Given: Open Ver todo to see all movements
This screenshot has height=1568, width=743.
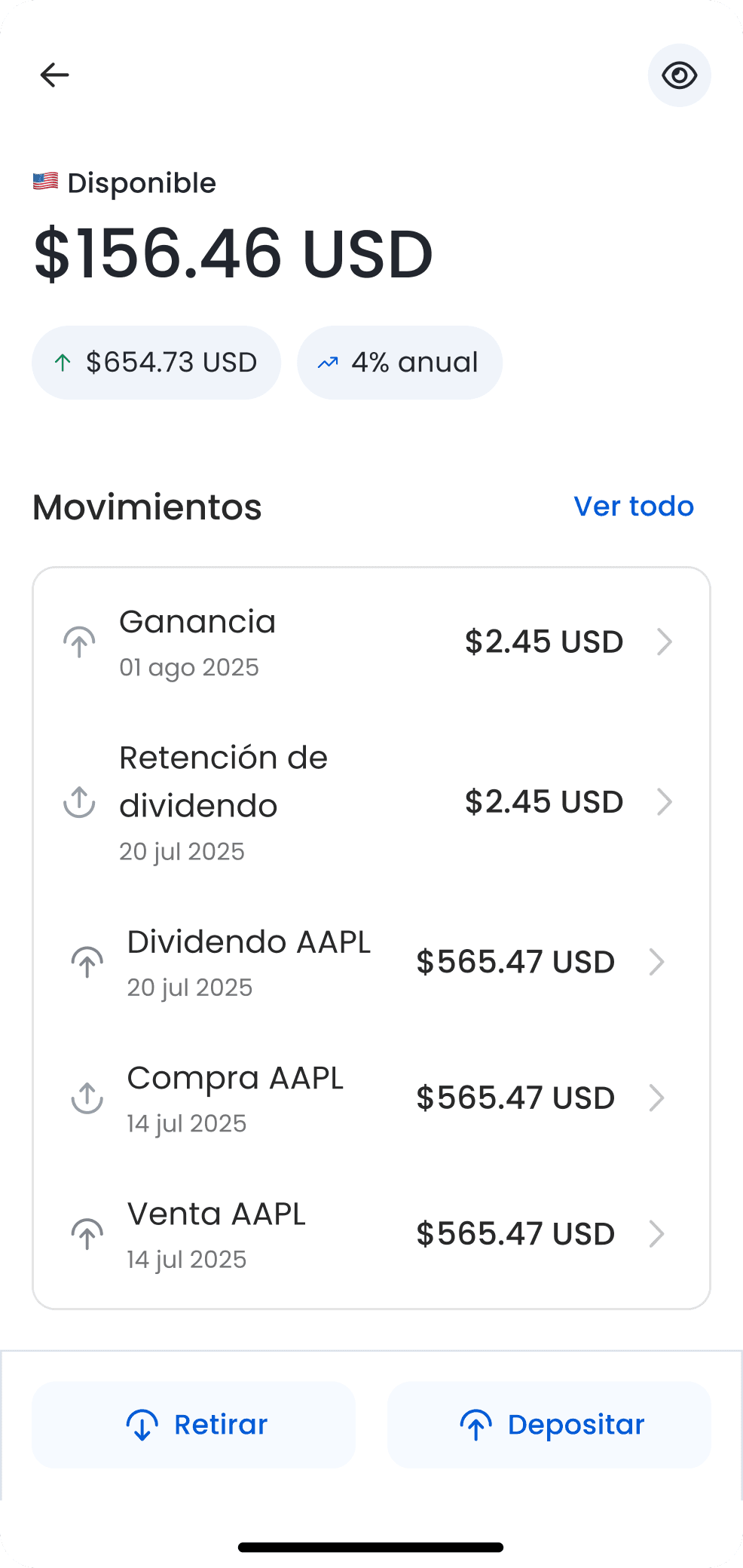Looking at the screenshot, I should tap(634, 506).
